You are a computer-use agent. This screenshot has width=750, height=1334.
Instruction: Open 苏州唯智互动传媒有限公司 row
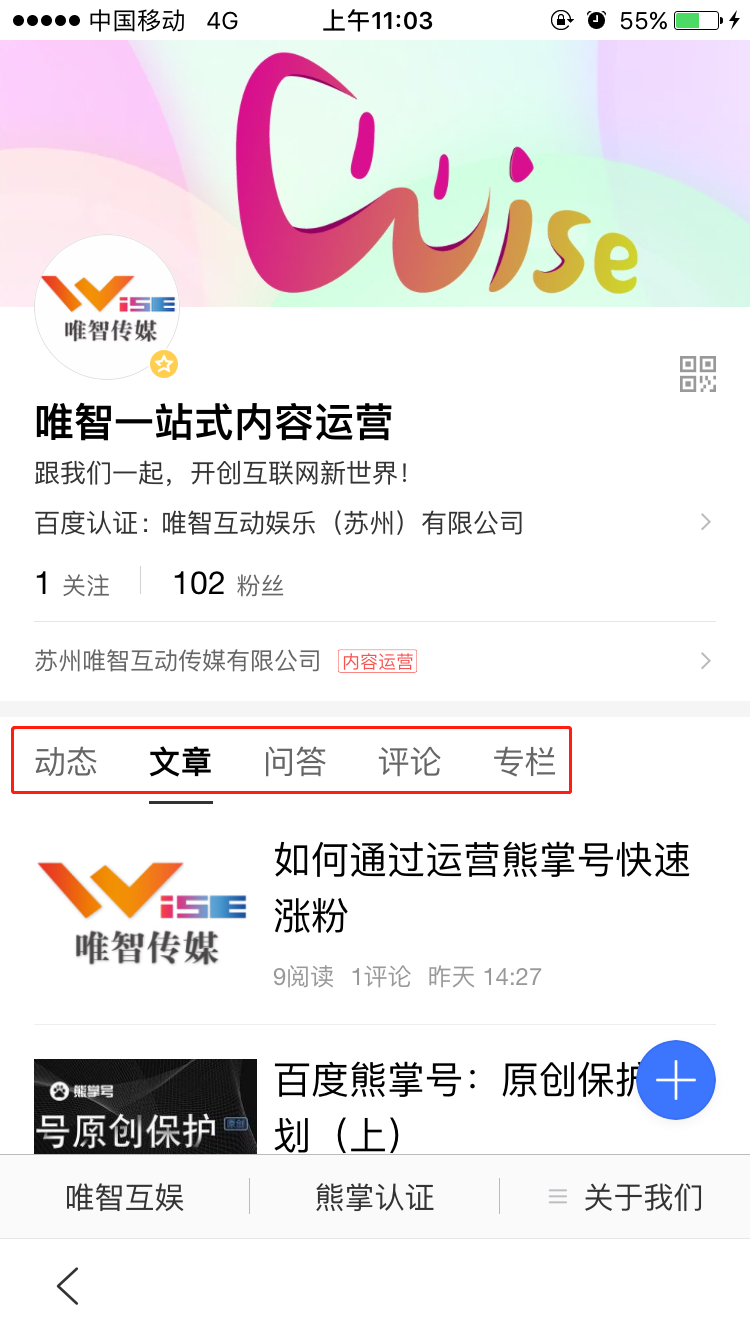tap(374, 661)
